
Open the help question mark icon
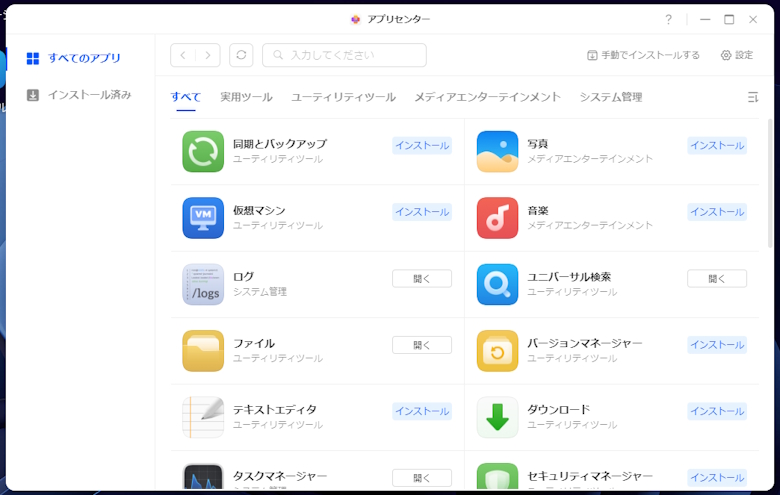pos(669,19)
